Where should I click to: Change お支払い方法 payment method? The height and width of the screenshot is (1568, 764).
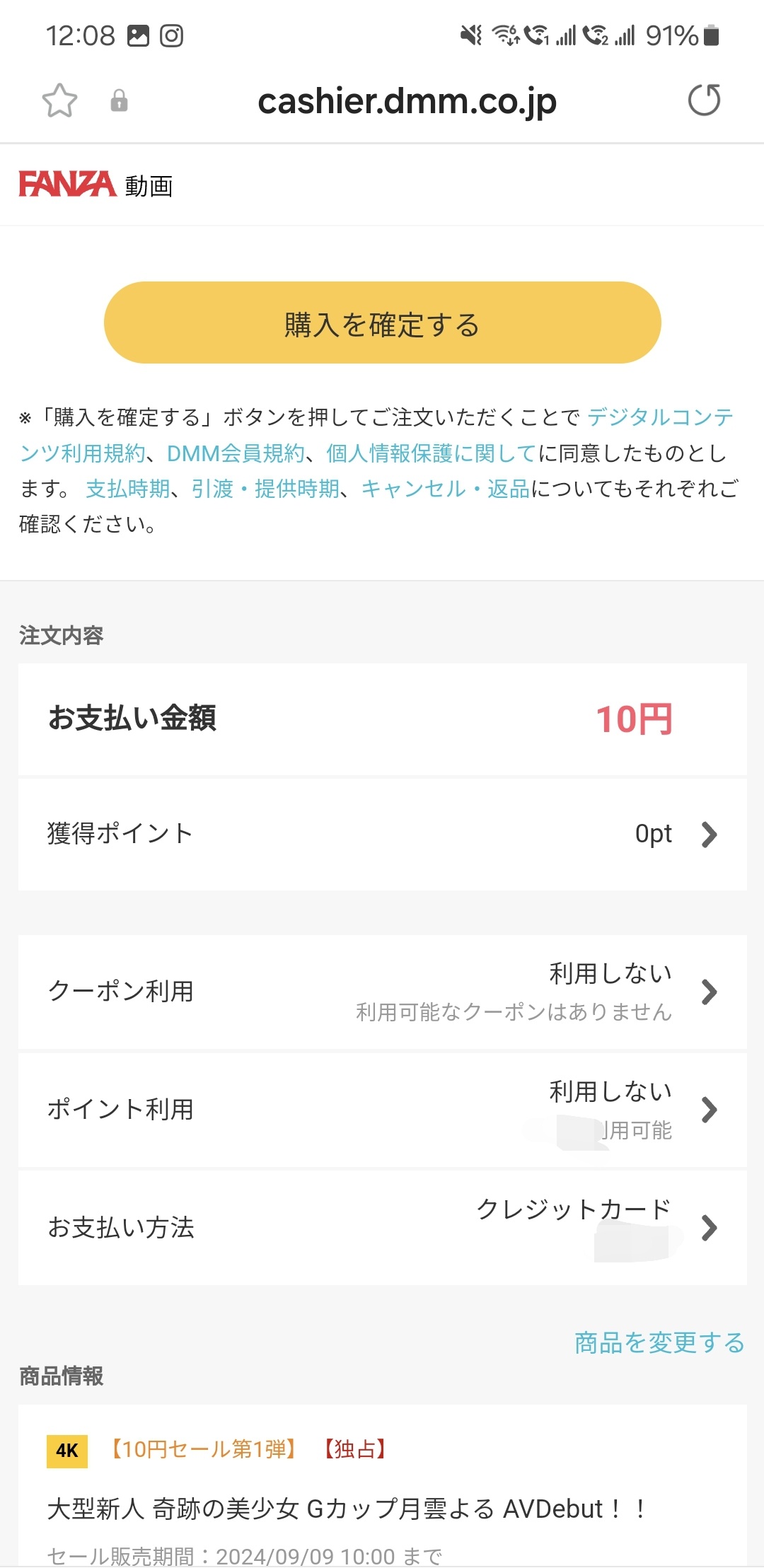coord(382,1227)
